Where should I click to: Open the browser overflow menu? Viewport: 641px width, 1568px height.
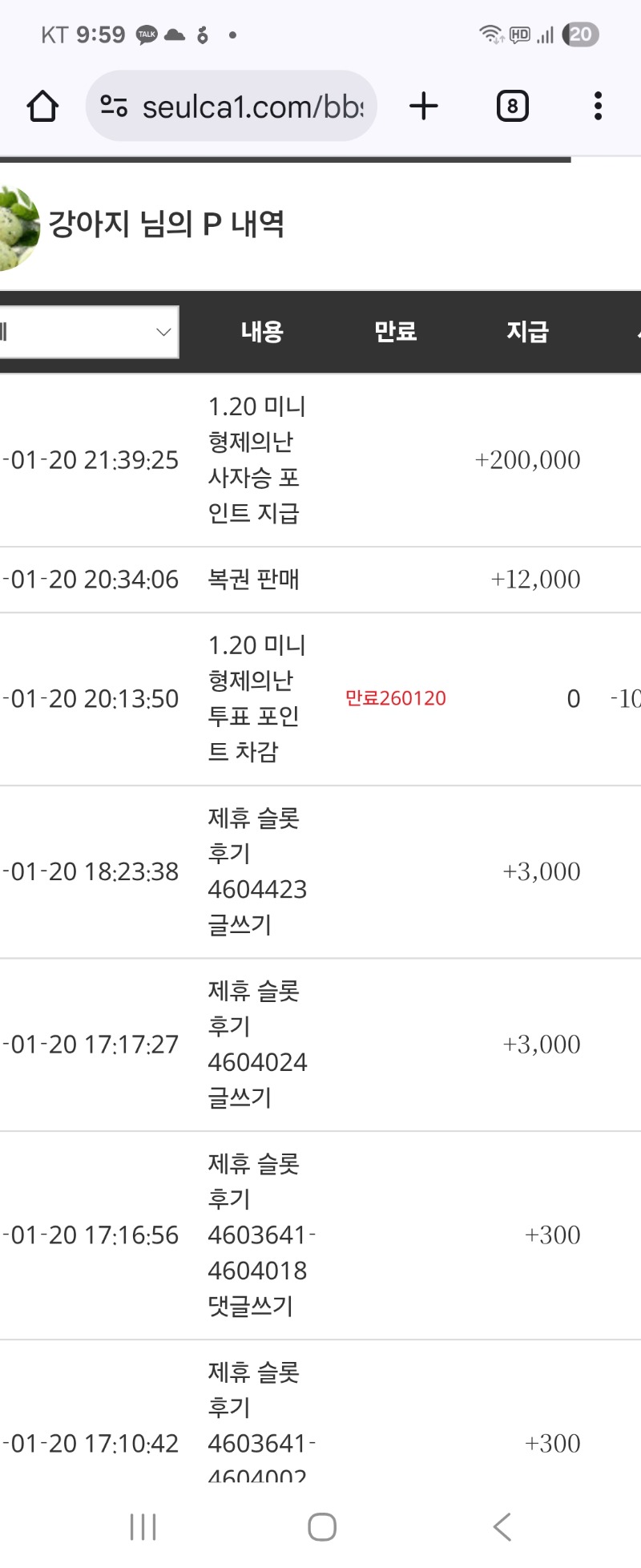pos(598,106)
